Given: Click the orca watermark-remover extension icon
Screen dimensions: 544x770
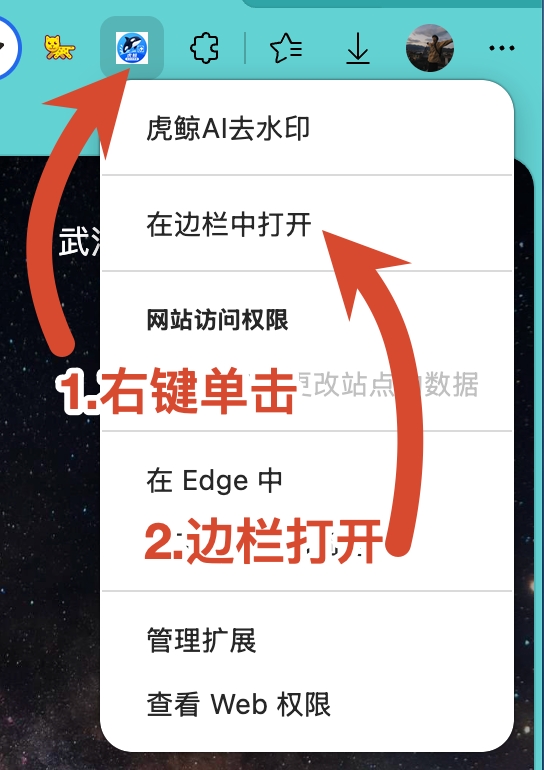Looking at the screenshot, I should (x=132, y=48).
